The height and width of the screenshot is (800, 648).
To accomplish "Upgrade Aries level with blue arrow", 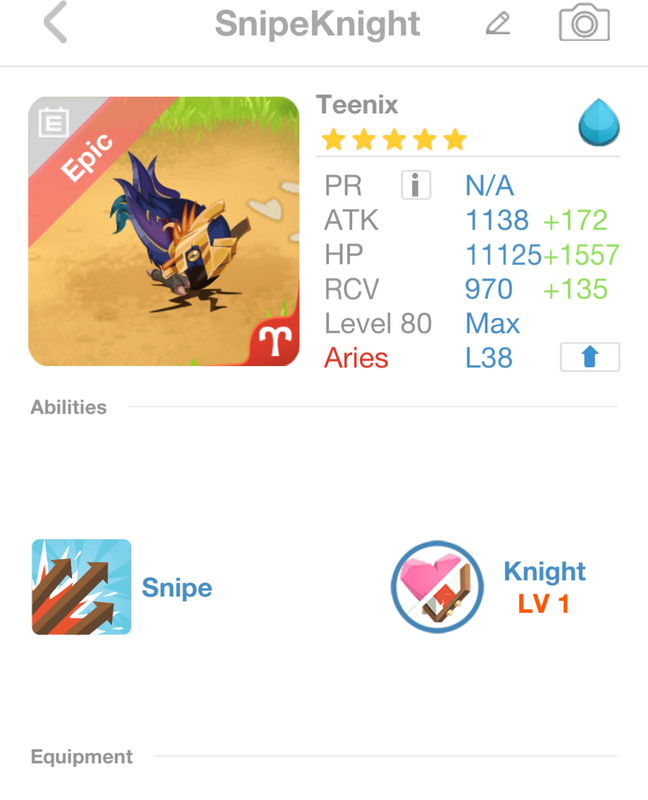I will point(589,357).
